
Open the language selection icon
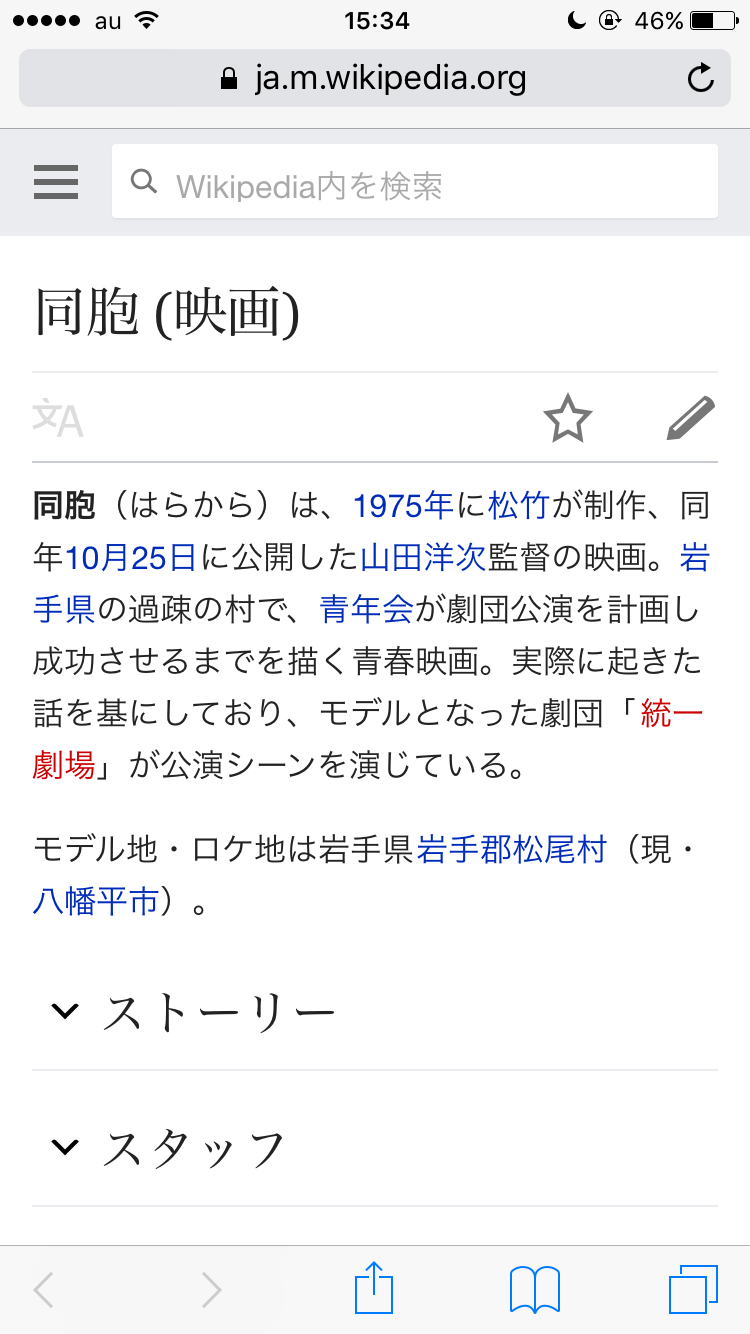[57, 419]
